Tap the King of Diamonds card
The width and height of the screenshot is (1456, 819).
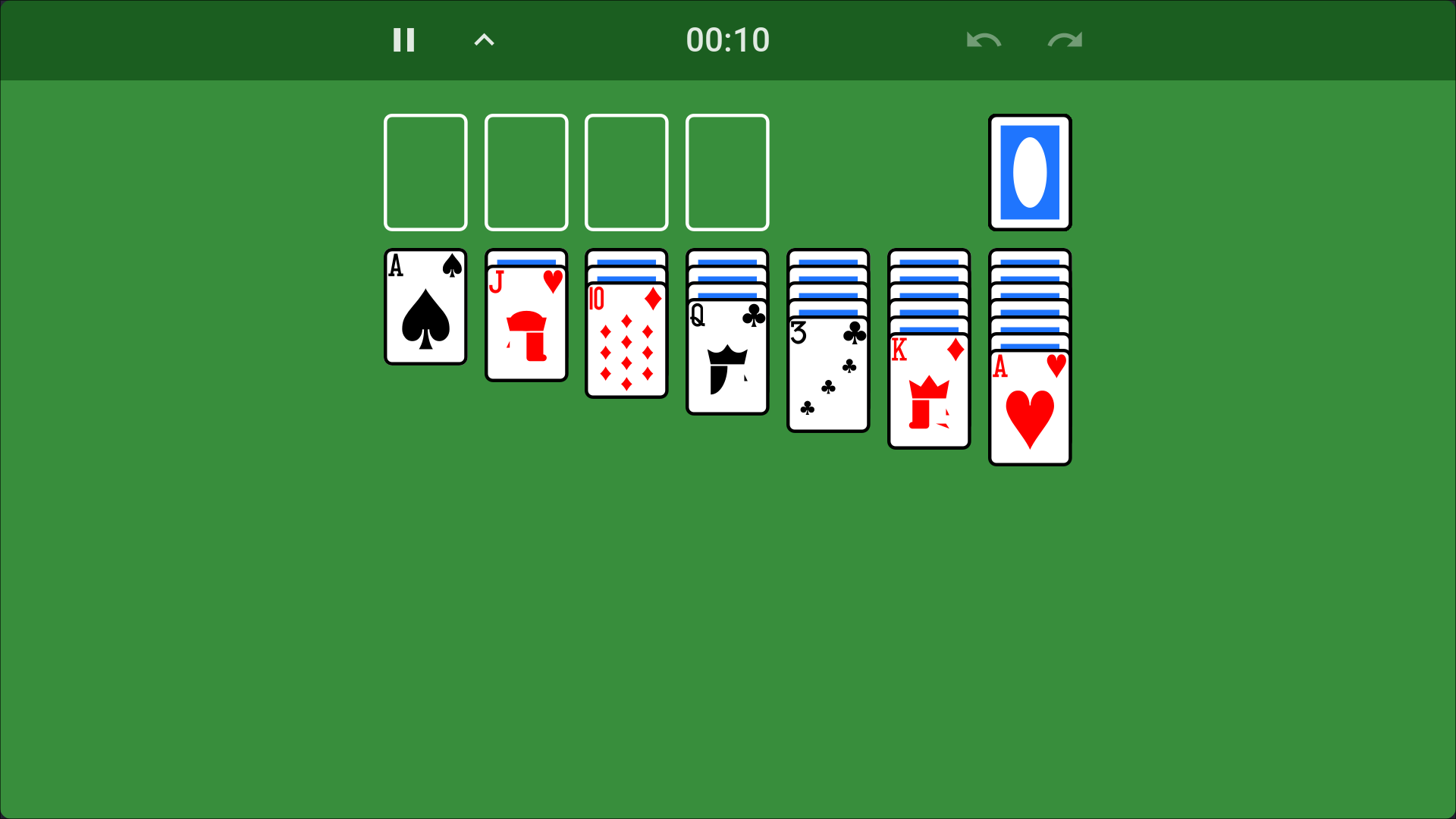[929, 392]
